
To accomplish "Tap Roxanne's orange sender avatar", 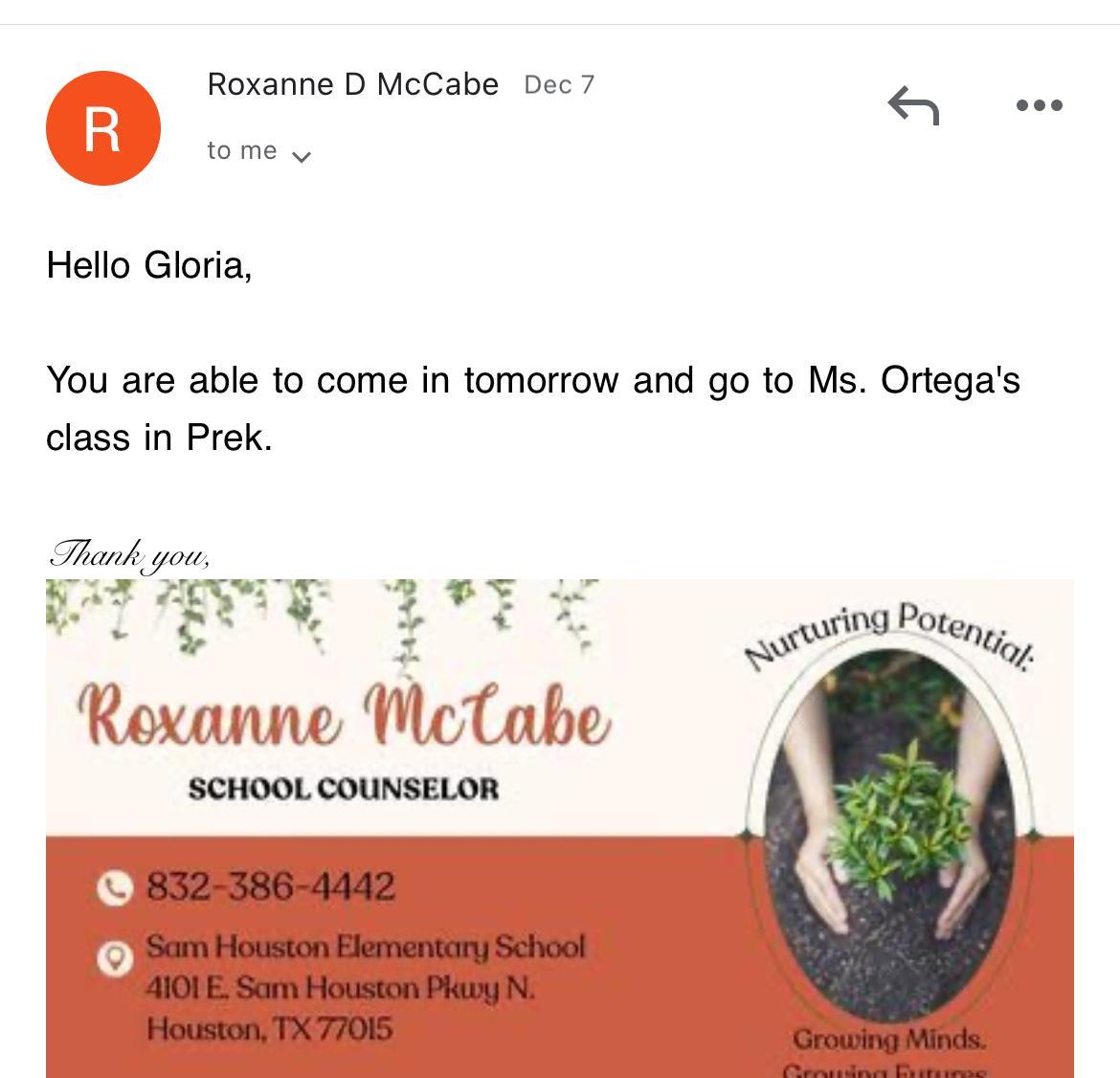I will (x=103, y=128).
